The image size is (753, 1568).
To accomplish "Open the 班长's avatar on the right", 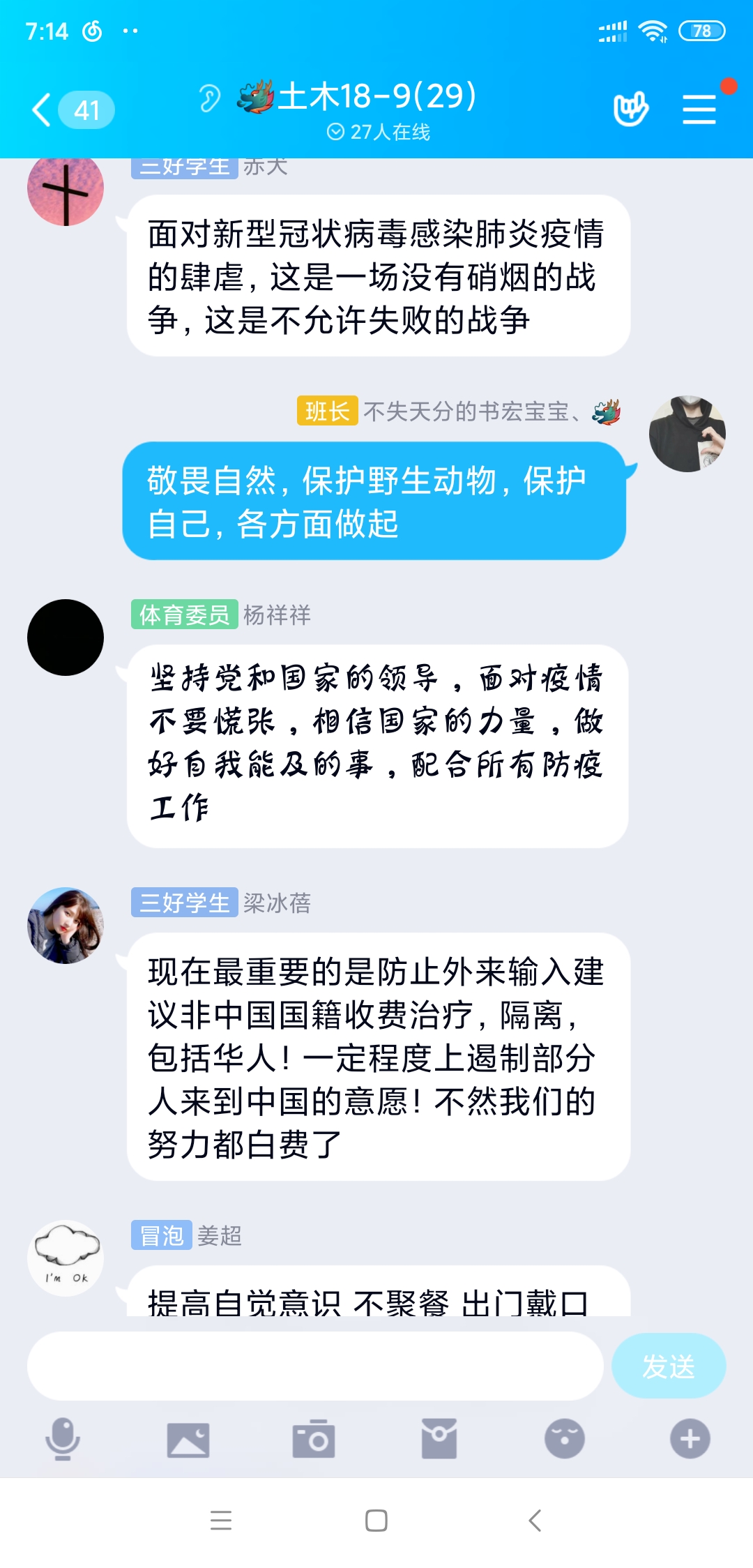I will click(687, 434).
